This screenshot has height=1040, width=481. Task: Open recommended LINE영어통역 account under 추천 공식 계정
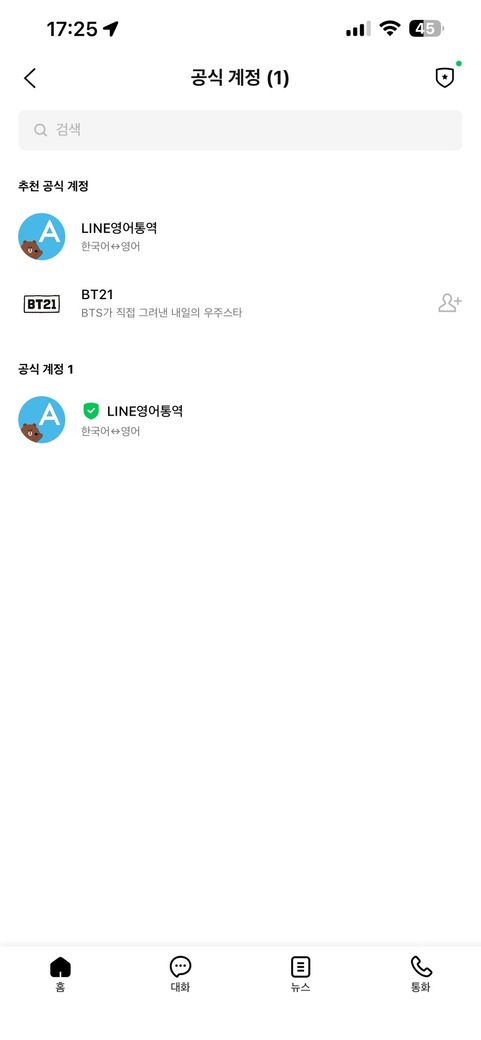240,237
